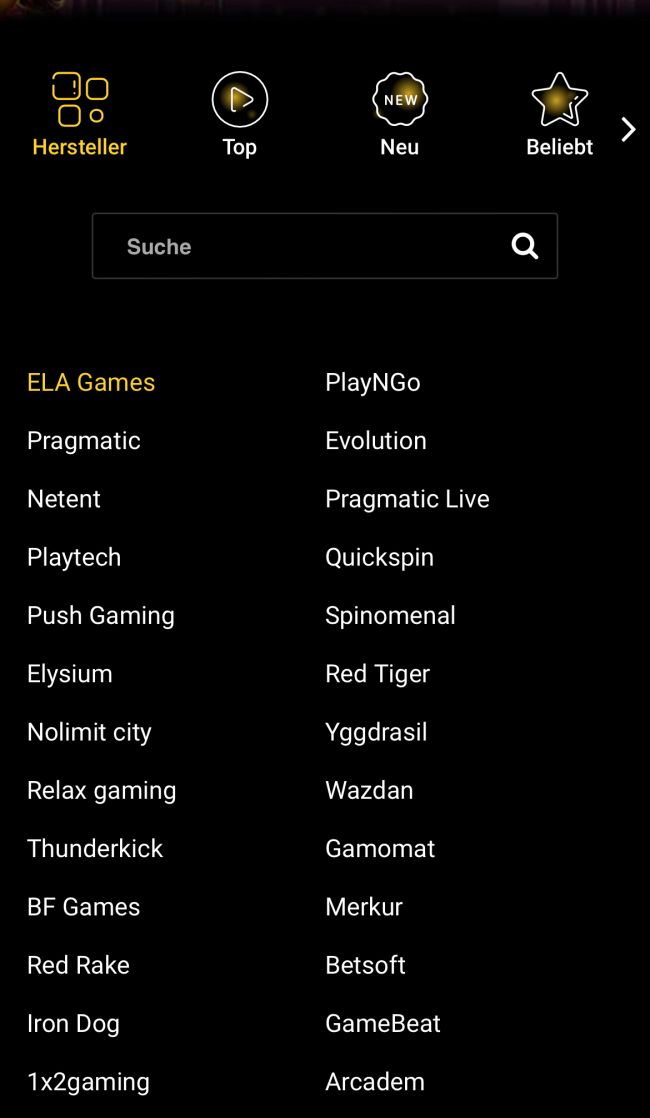Screen dimensions: 650x1118
Task: Focus the Suche search field
Action: (325, 246)
